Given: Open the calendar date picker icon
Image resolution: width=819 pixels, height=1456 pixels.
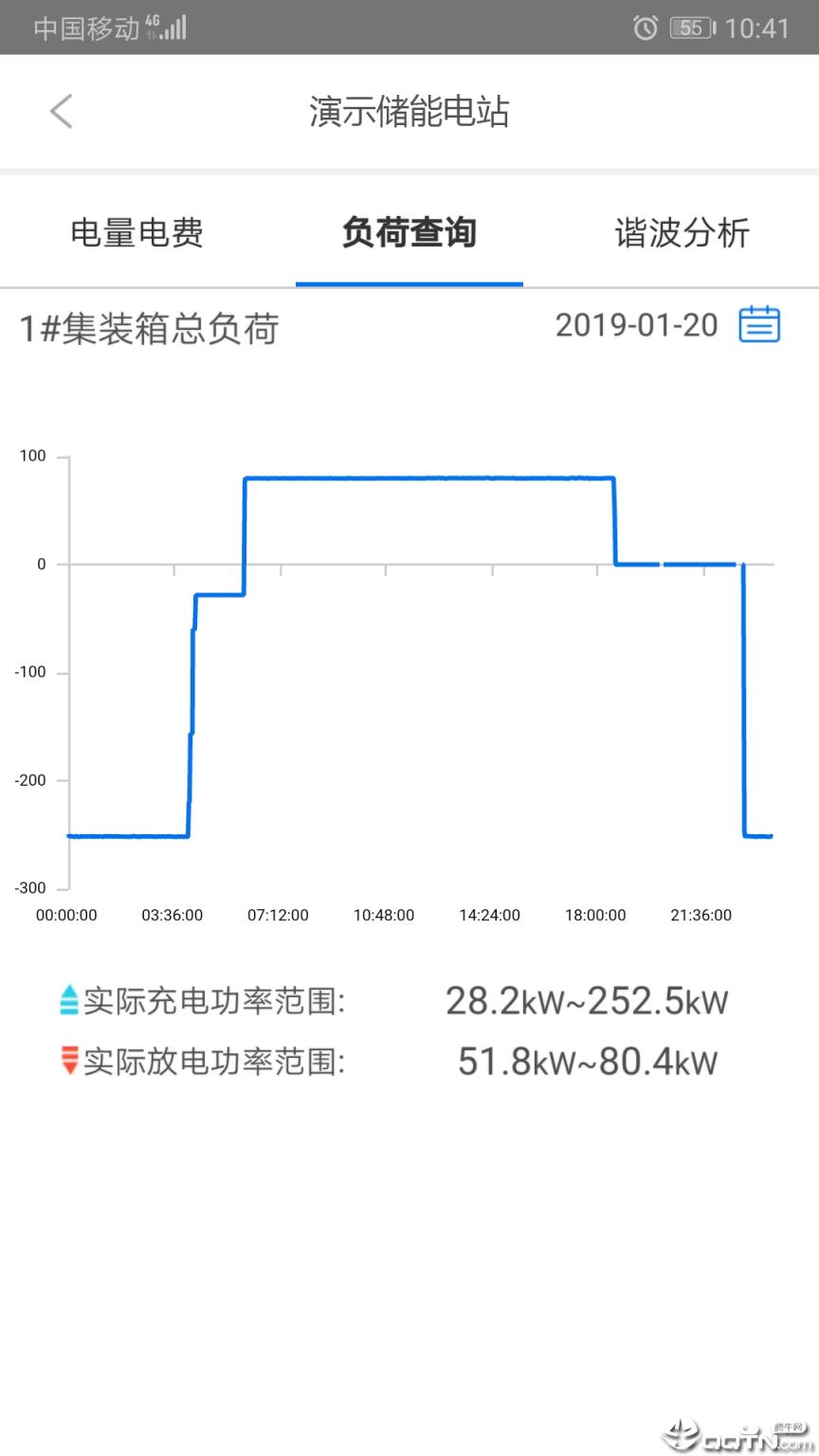Looking at the screenshot, I should 758,323.
